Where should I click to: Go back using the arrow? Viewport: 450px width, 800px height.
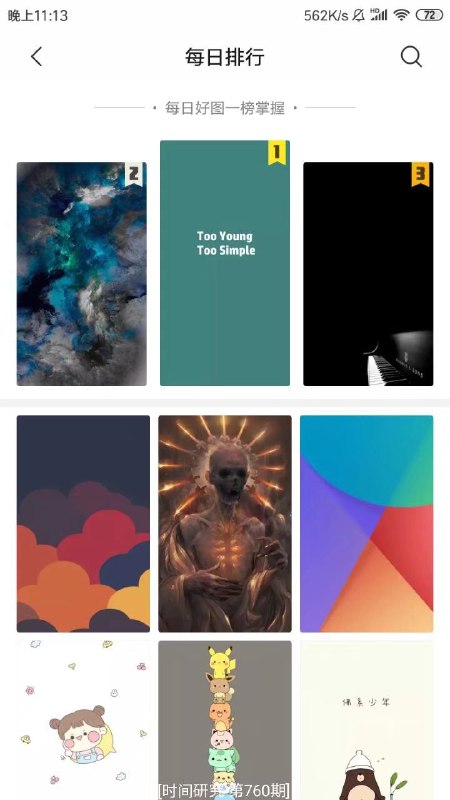tap(36, 57)
